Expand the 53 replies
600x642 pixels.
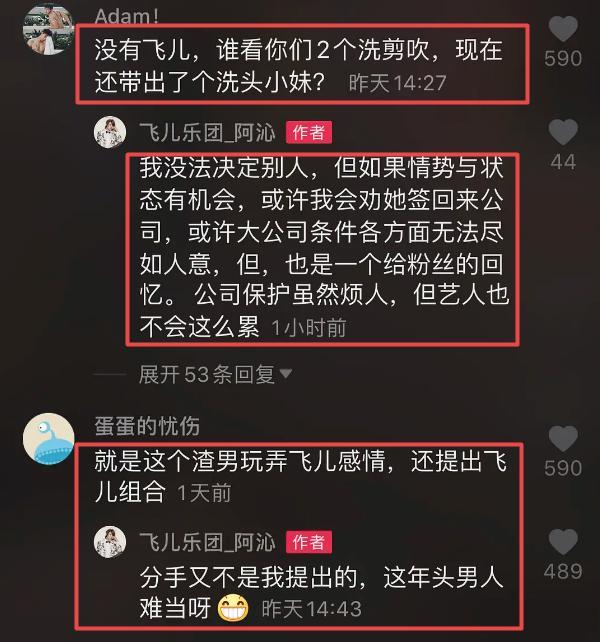point(215,374)
